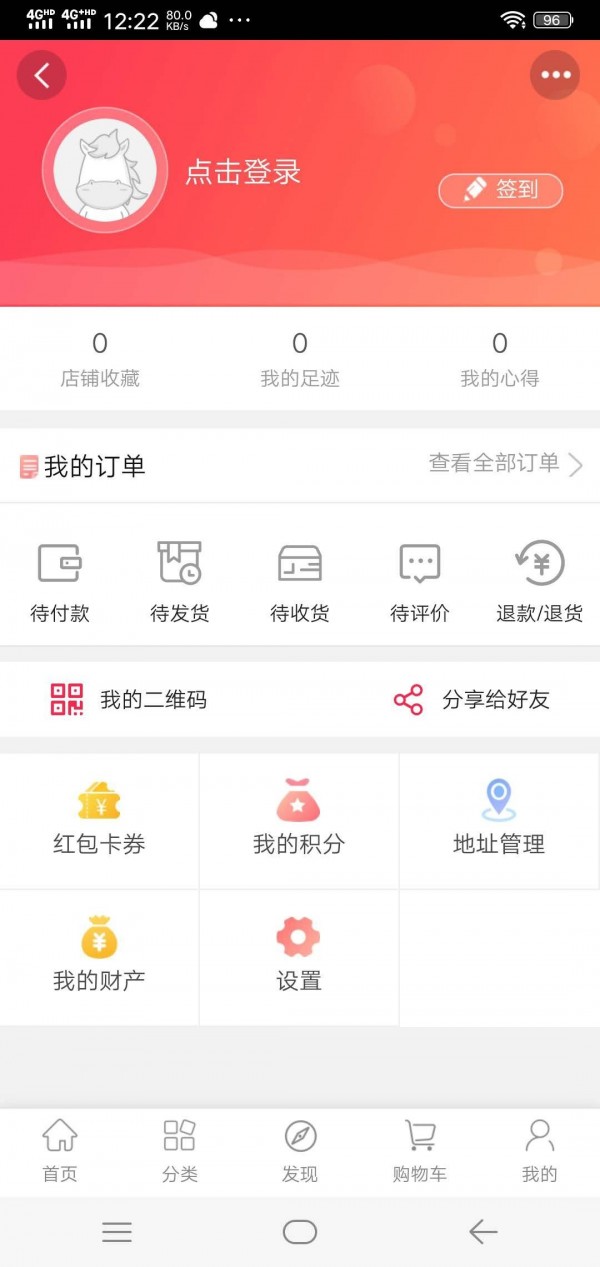Screen dimensions: 600x1267
Task: View all orders via 查看全部订单
Action: point(505,463)
